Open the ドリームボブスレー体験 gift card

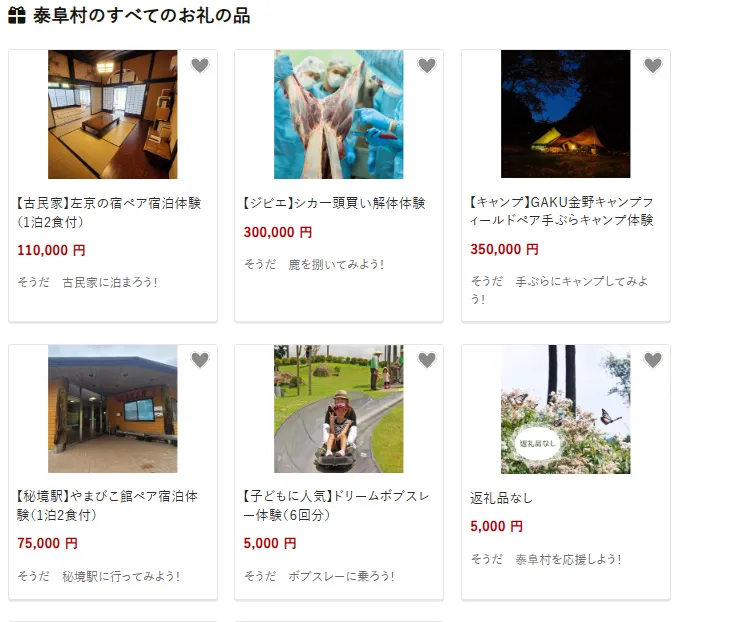(338, 505)
